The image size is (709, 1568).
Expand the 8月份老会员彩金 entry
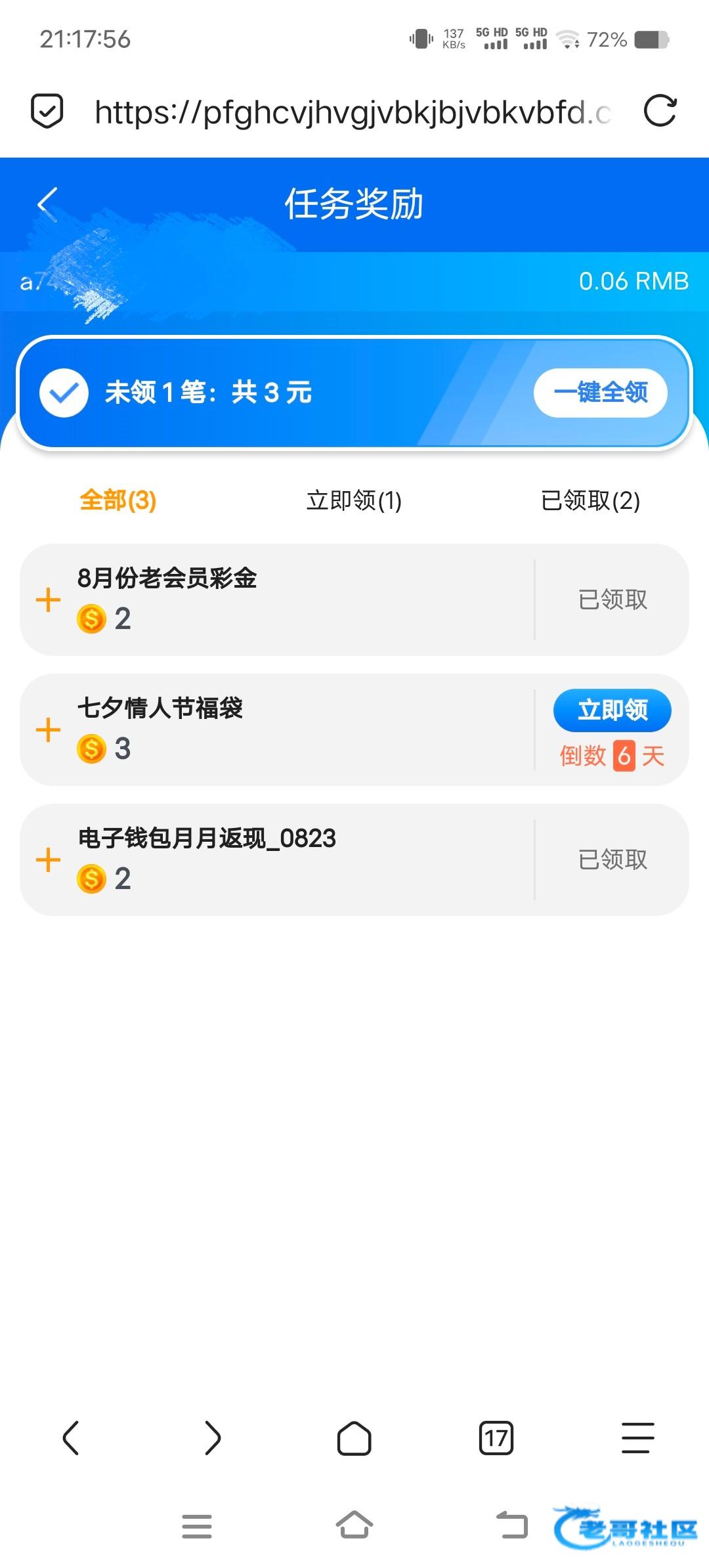48,599
